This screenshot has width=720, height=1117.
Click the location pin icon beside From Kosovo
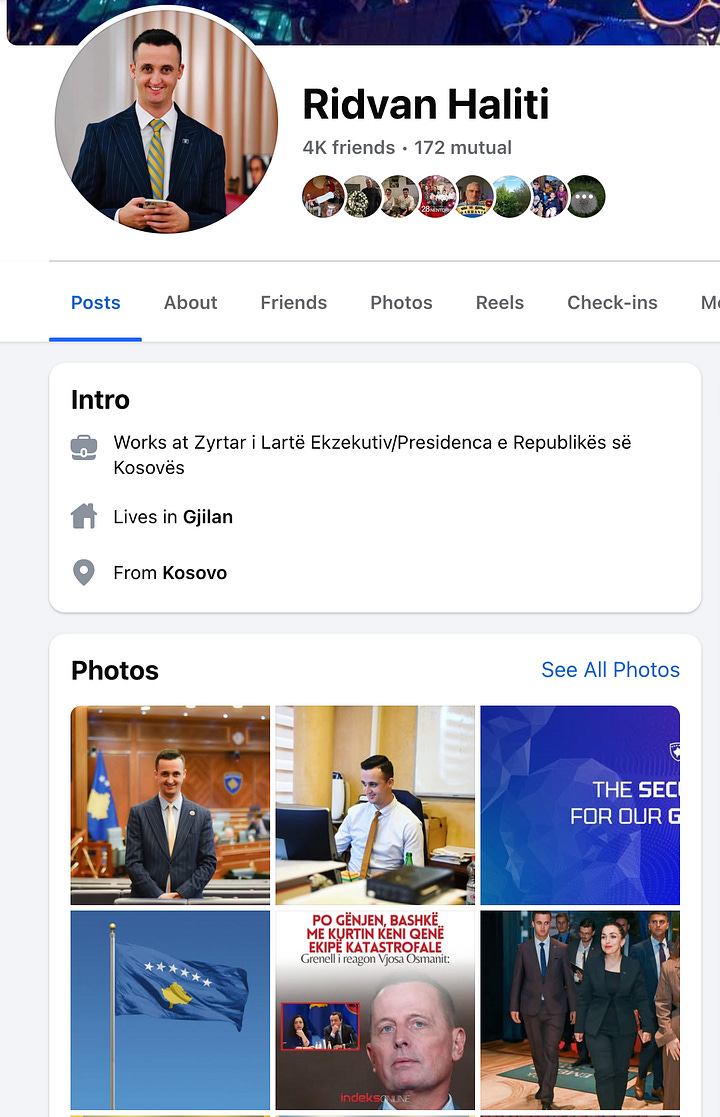click(x=83, y=571)
